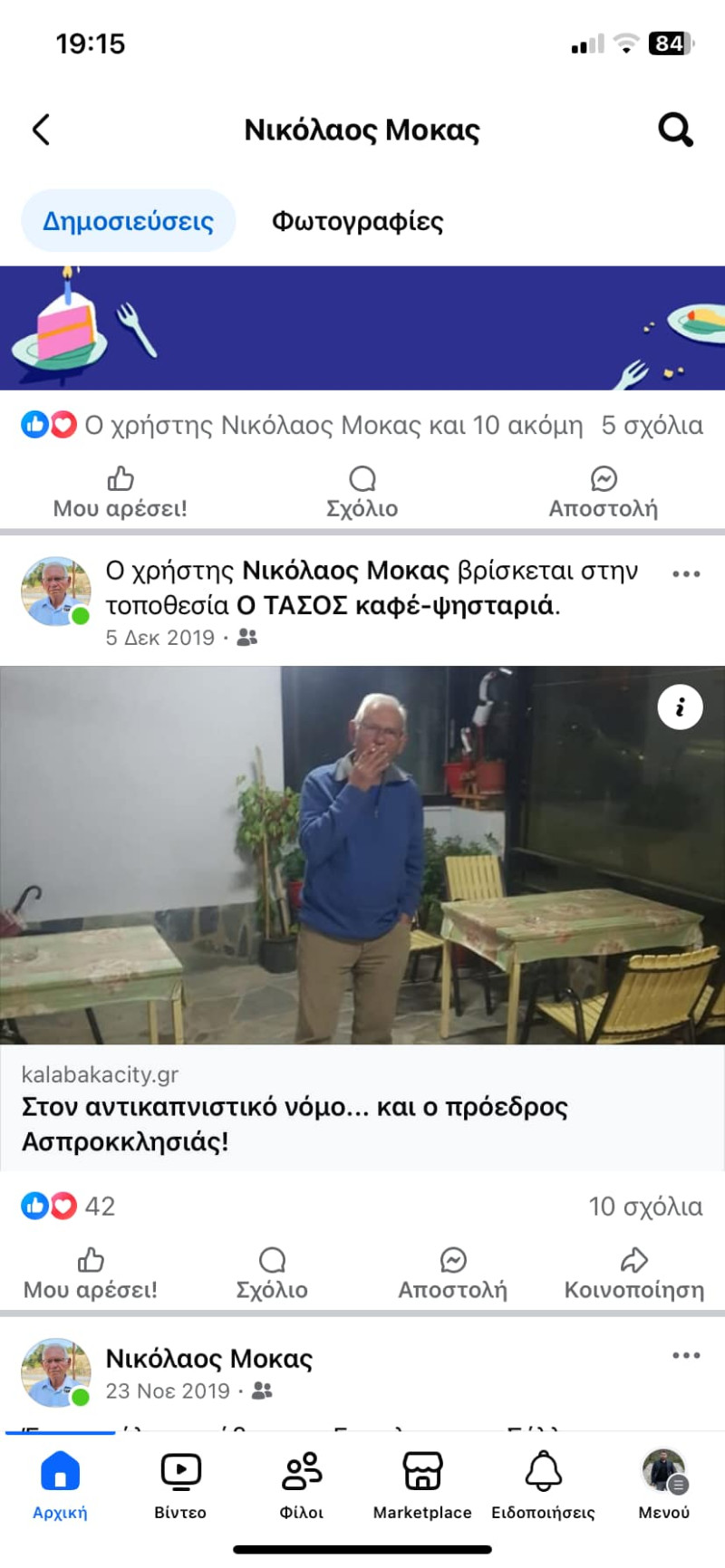
Task: Comment on the Ο ΤΑΣΟΣ καφέ-ψησταριά post
Action: 272,1274
